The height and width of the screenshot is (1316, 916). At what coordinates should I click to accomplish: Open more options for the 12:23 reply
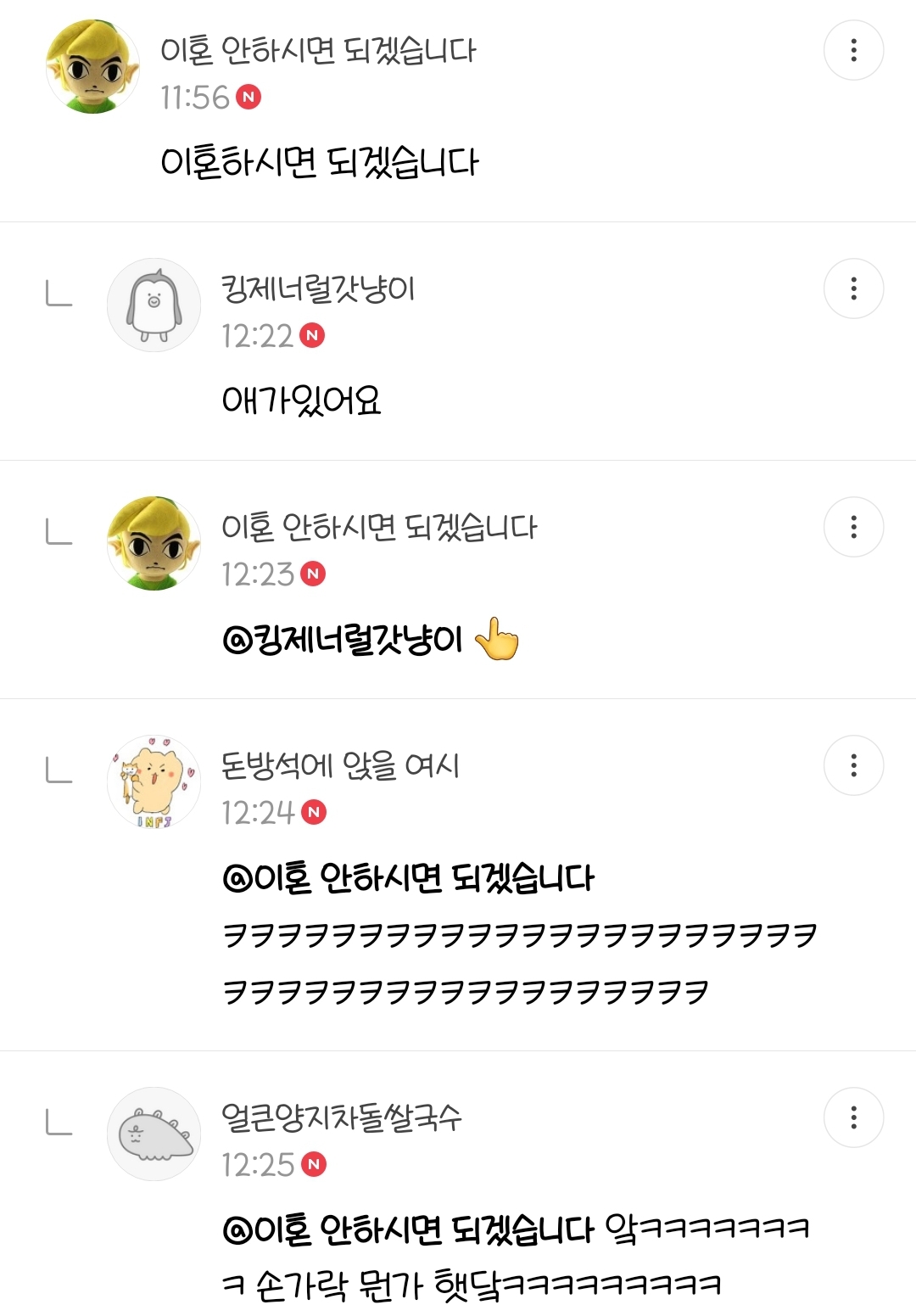pyautogui.click(x=853, y=527)
